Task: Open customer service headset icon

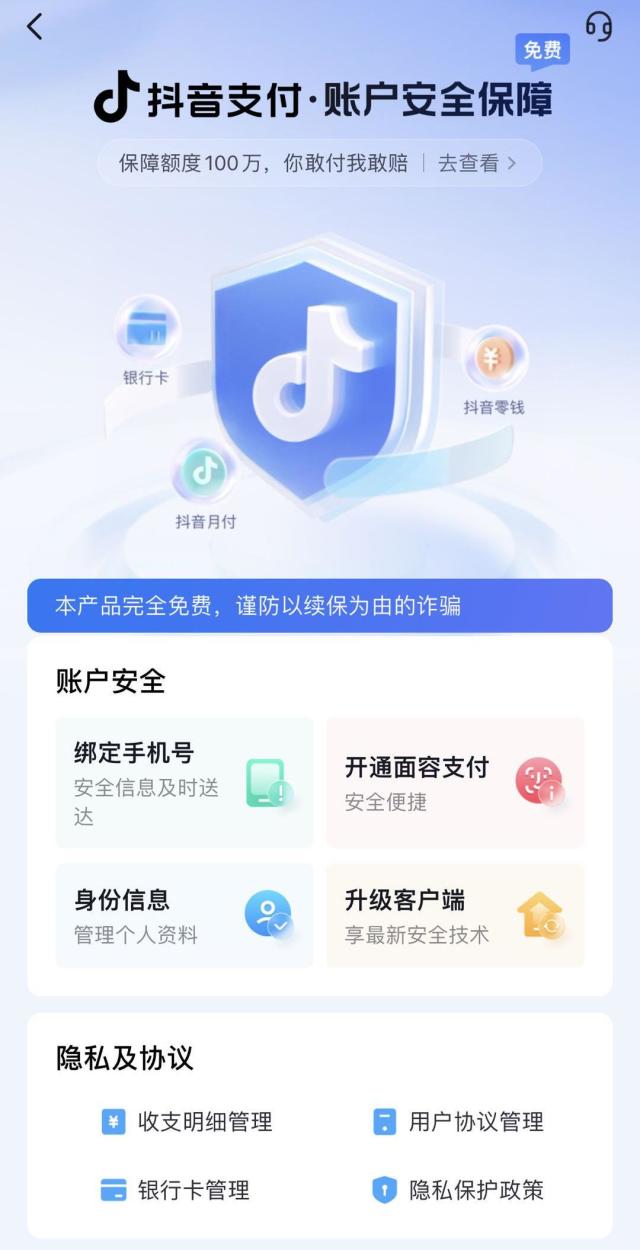Action: 598,27
